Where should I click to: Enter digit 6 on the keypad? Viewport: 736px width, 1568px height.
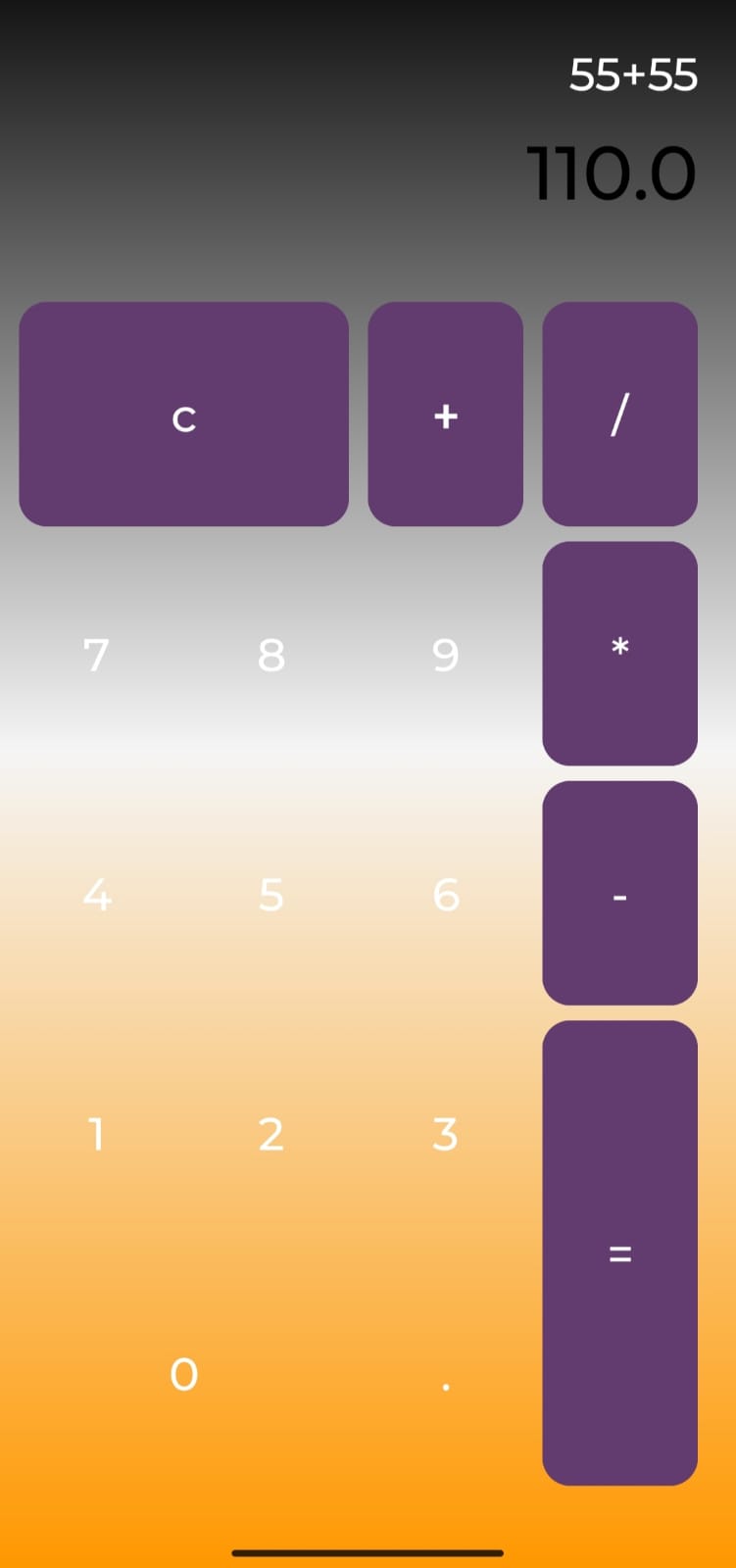(x=445, y=894)
